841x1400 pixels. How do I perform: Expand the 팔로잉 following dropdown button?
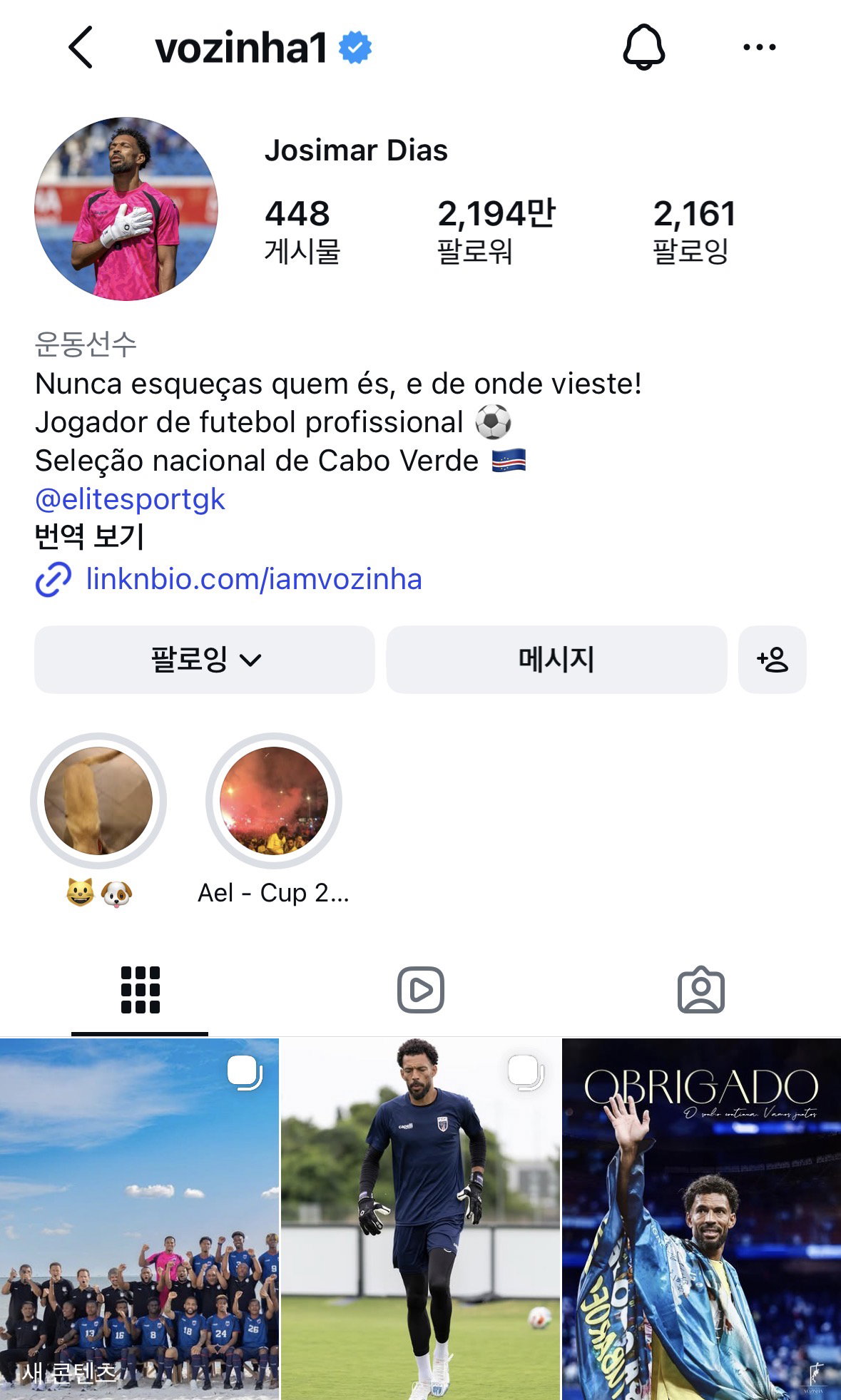pos(205,660)
